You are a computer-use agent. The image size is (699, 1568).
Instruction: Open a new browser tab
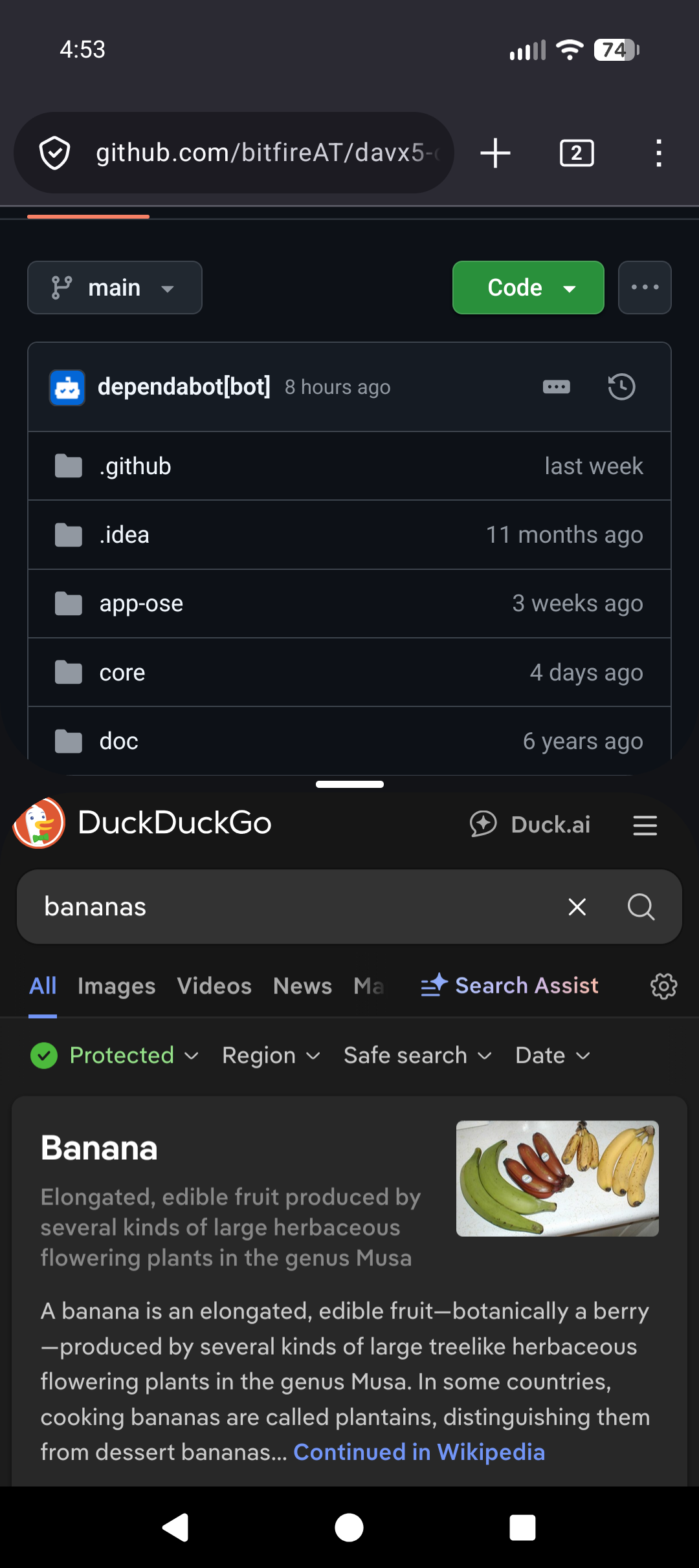[495, 153]
